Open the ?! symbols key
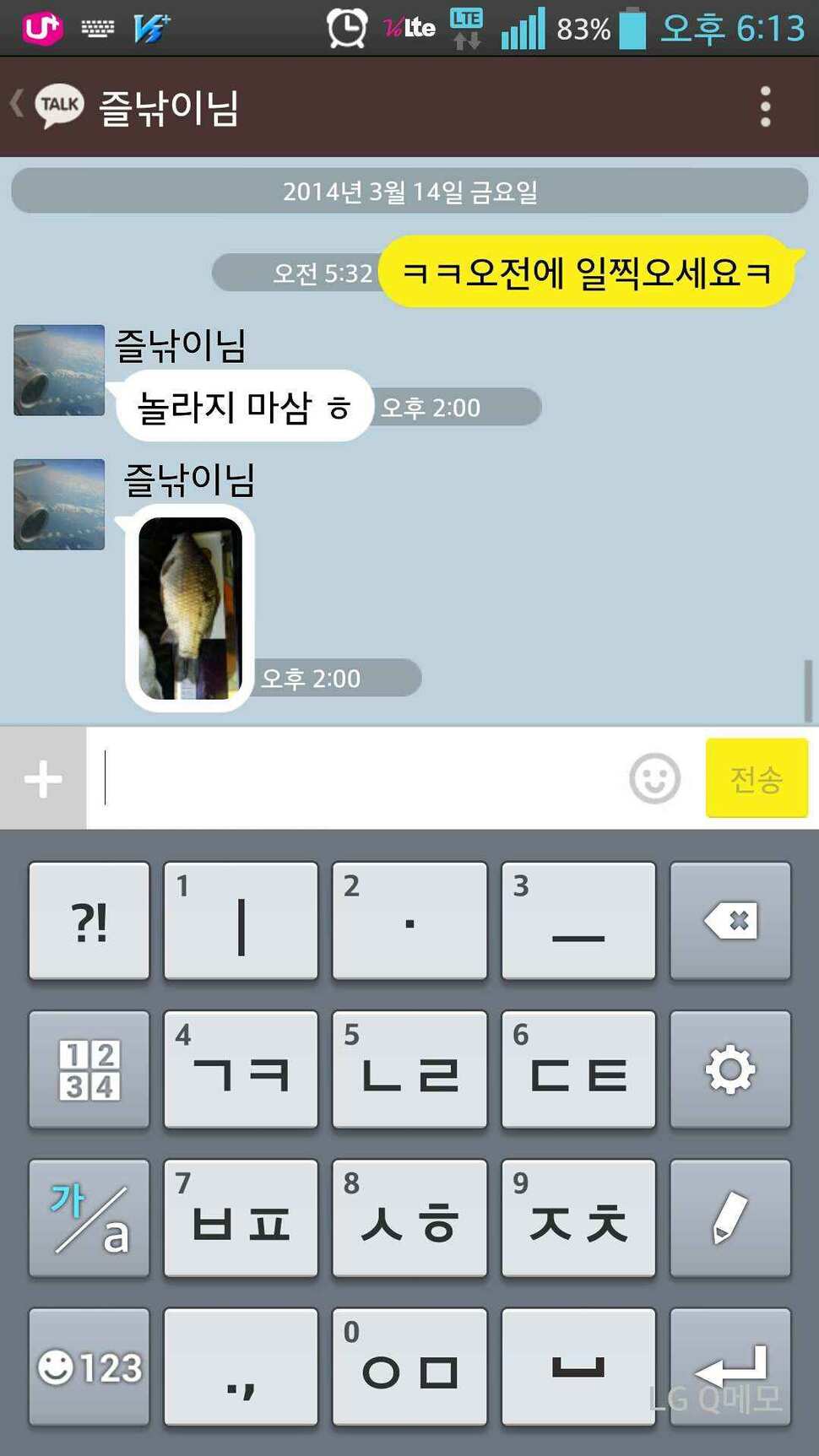Image resolution: width=819 pixels, height=1456 pixels. point(89,921)
